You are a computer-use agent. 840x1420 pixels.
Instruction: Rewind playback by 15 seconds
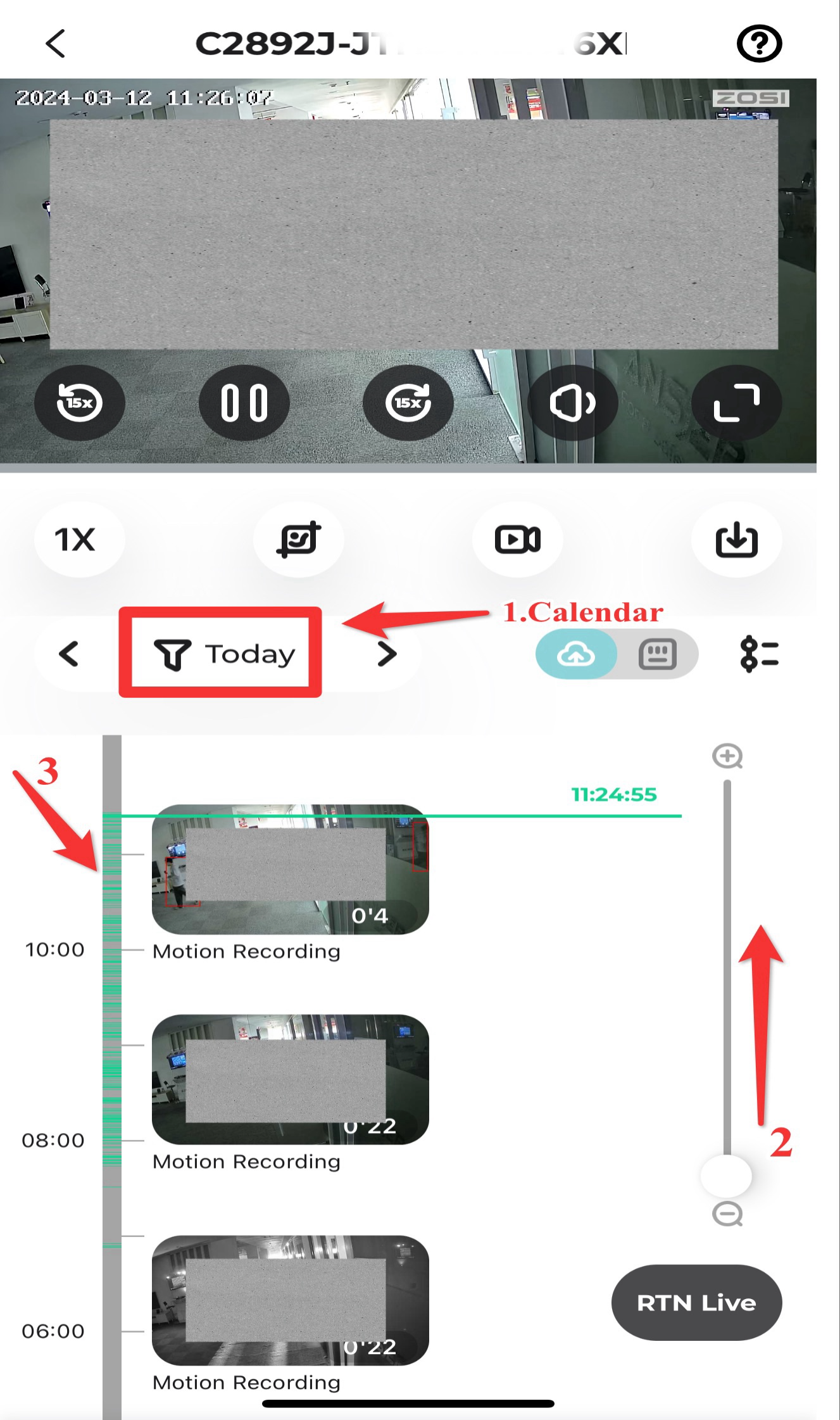(79, 403)
